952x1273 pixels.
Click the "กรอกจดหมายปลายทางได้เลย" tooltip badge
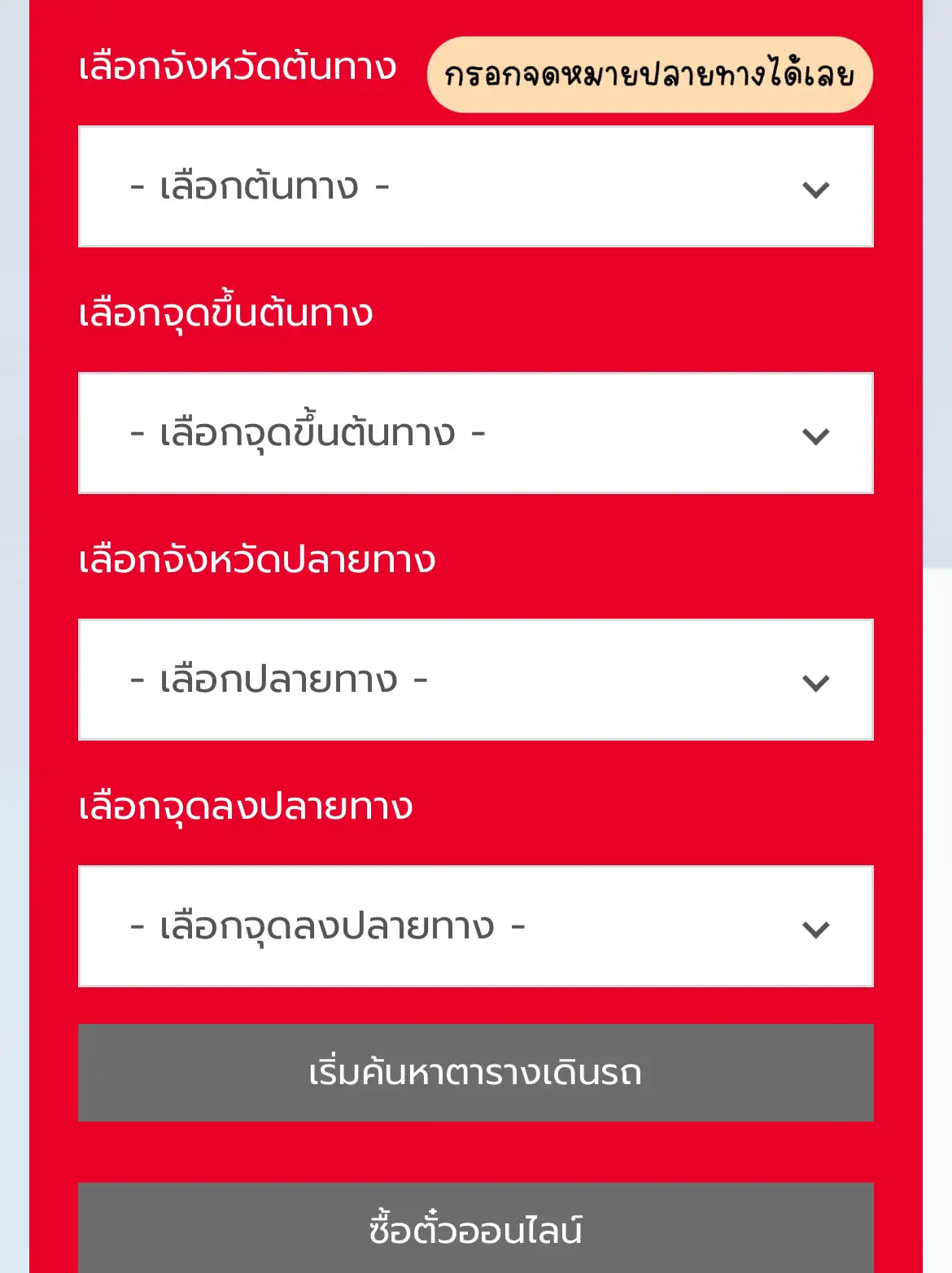coord(650,75)
